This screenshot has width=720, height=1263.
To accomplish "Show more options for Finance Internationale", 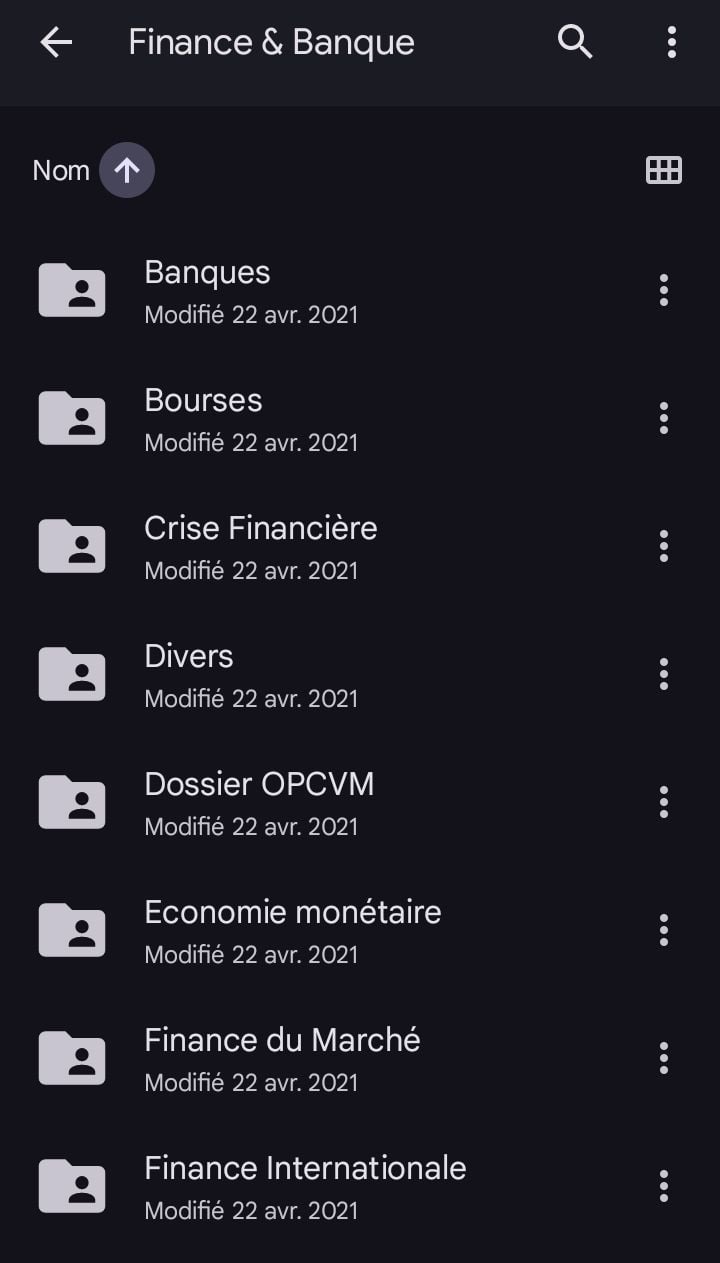I will (x=663, y=1186).
